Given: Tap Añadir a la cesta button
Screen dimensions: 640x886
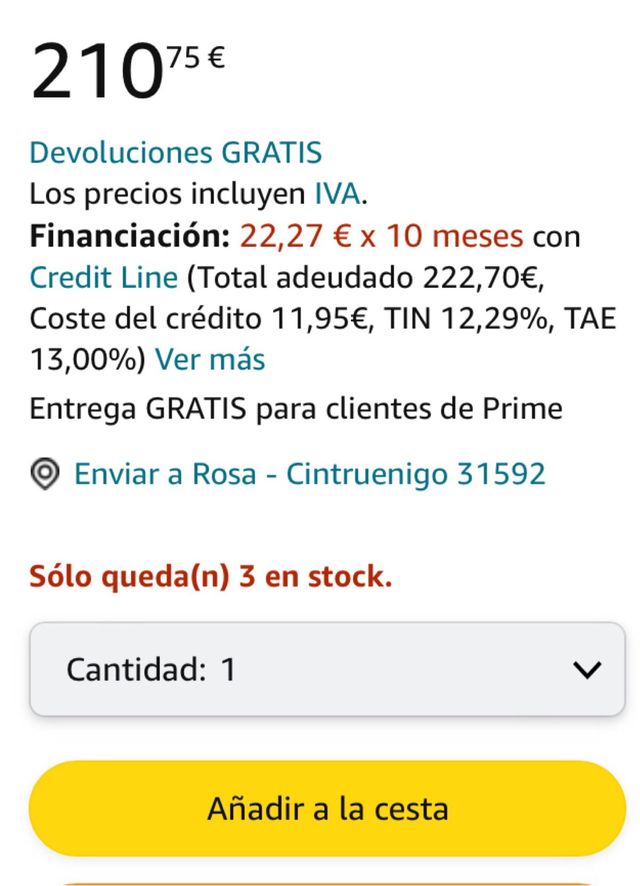Looking at the screenshot, I should click(327, 809).
